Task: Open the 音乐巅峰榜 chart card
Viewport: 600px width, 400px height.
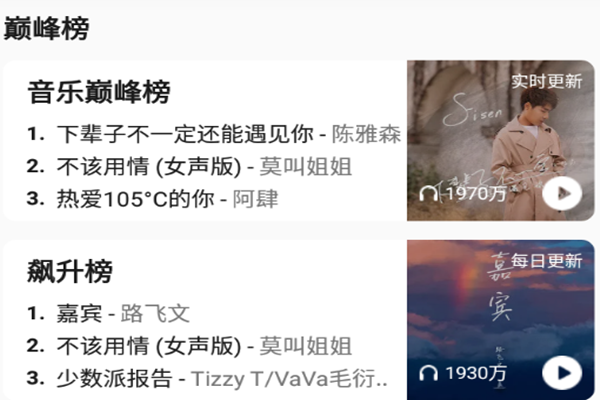Action: tap(99, 92)
